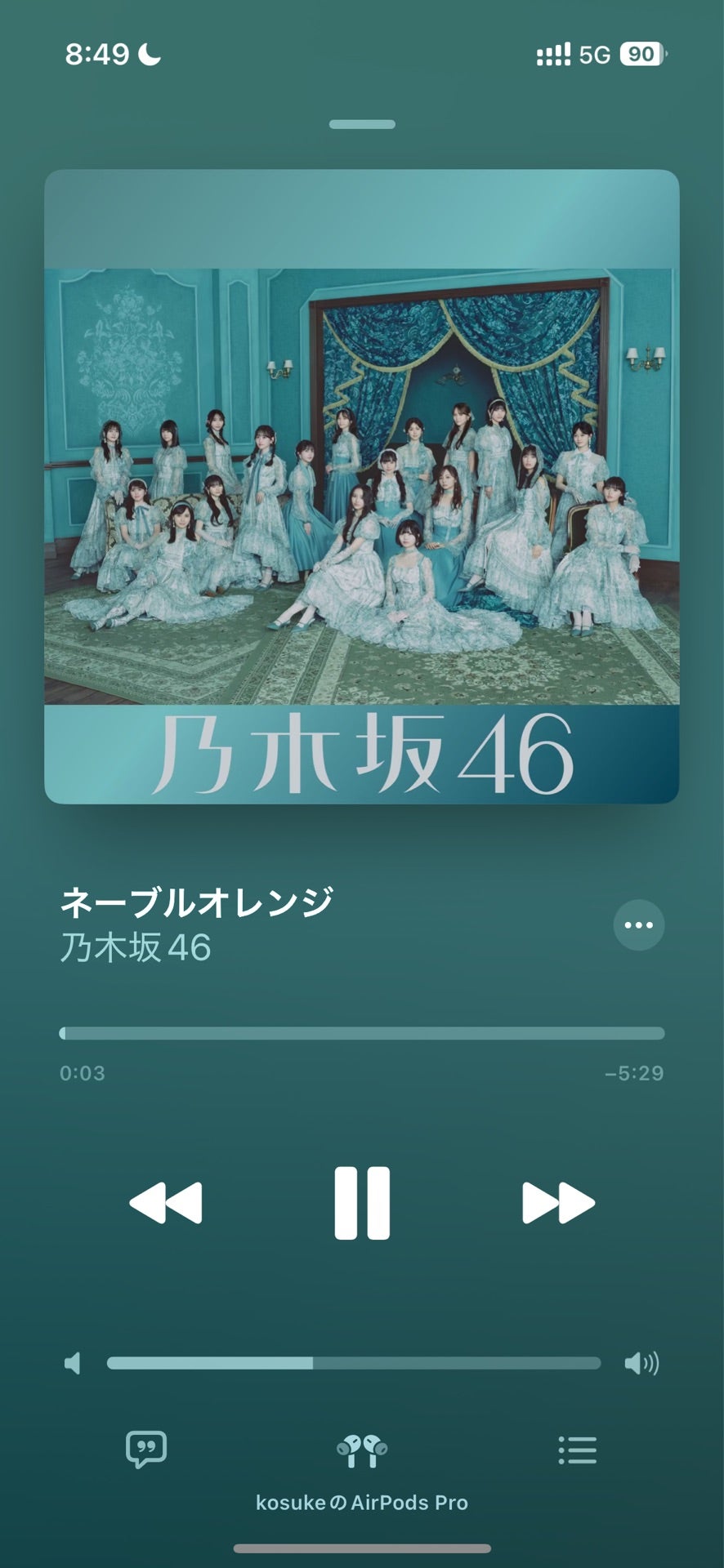This screenshot has width=724, height=1568.
Task: Tap the song progress bar to seek
Action: 362,1033
